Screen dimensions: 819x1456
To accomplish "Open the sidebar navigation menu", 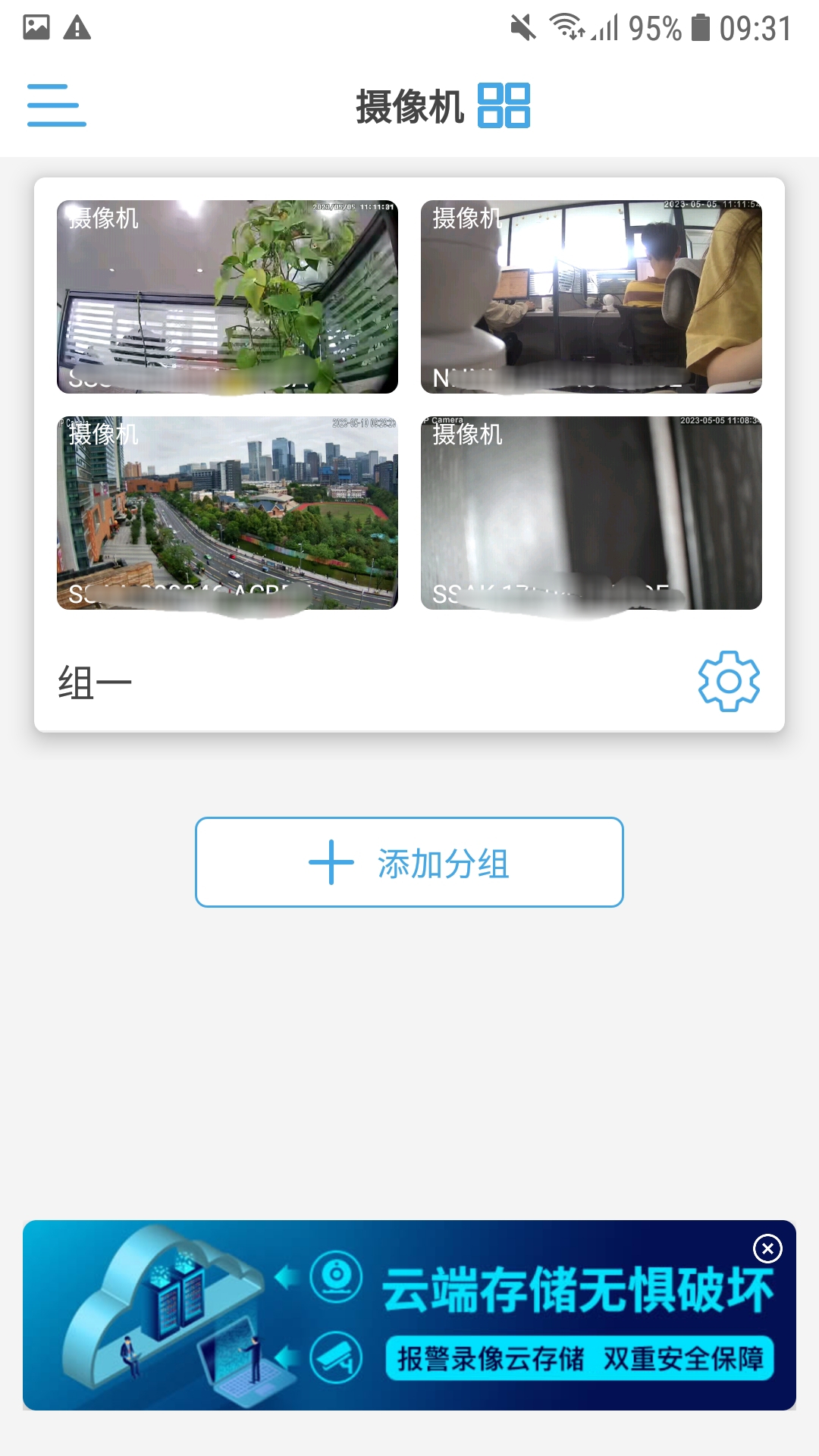I will tap(55, 106).
